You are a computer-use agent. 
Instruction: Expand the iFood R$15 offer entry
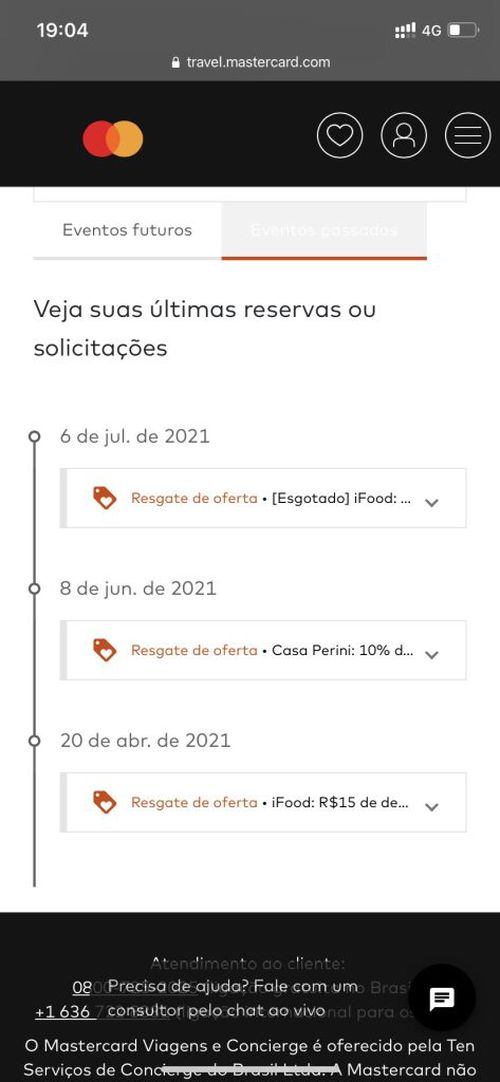pyautogui.click(x=263, y=802)
